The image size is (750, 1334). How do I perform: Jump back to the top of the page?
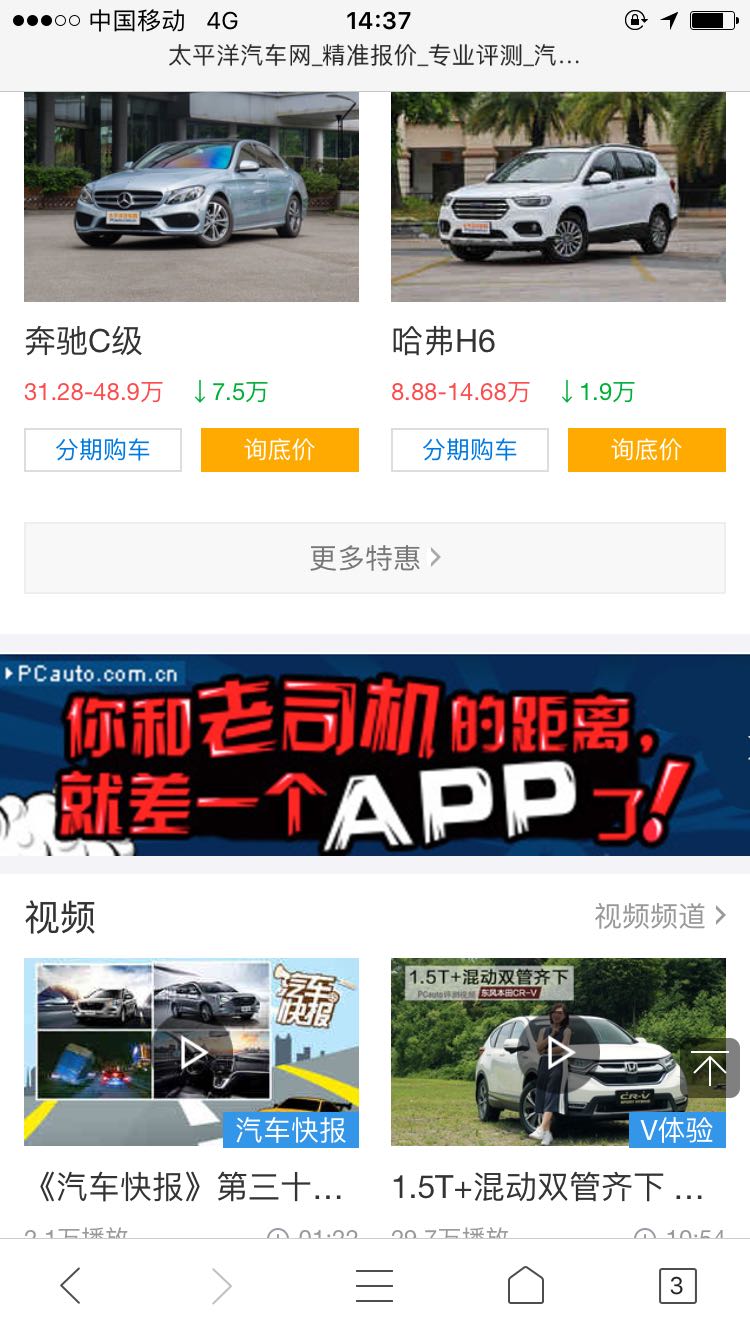(x=710, y=1069)
